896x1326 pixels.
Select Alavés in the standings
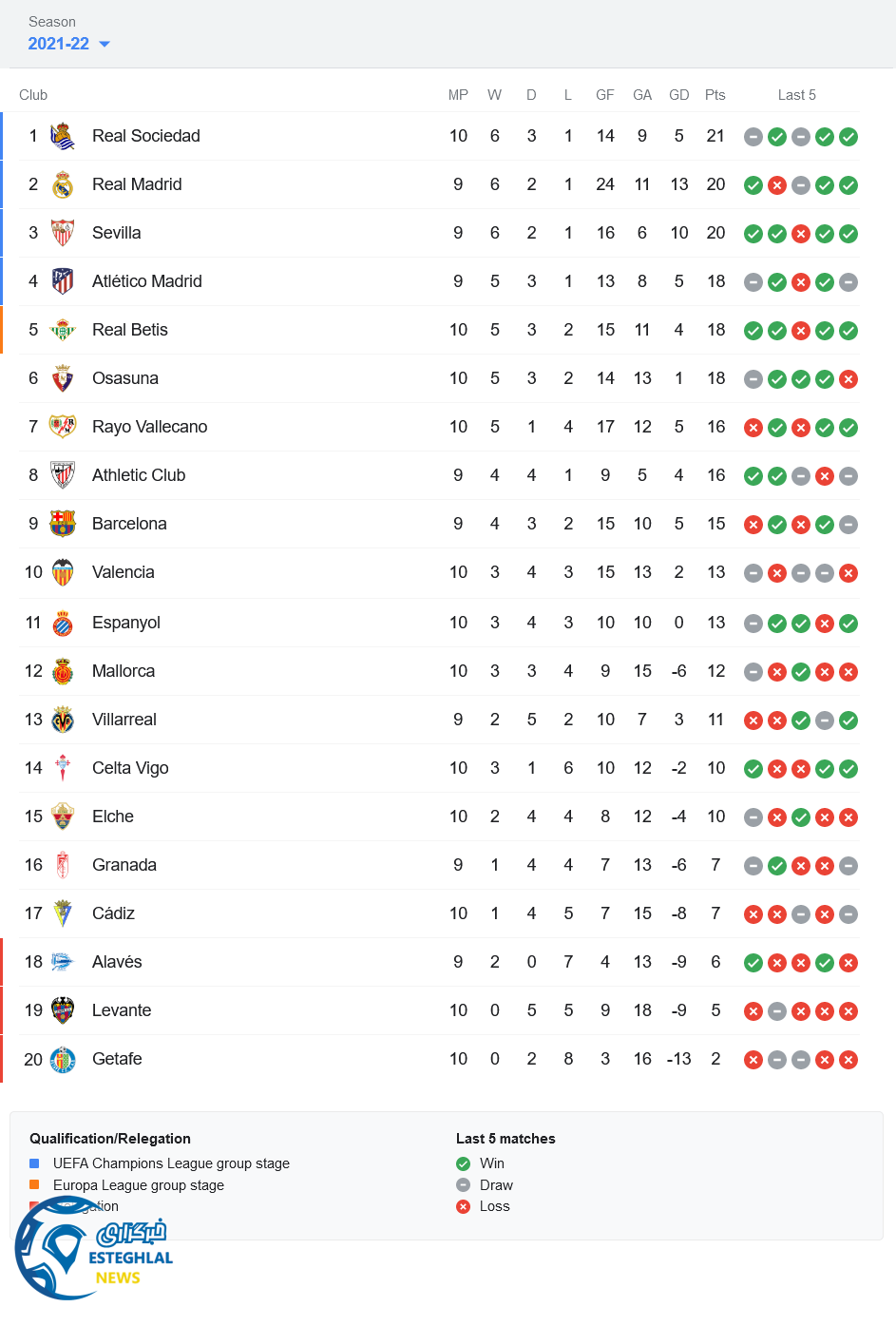point(117,962)
